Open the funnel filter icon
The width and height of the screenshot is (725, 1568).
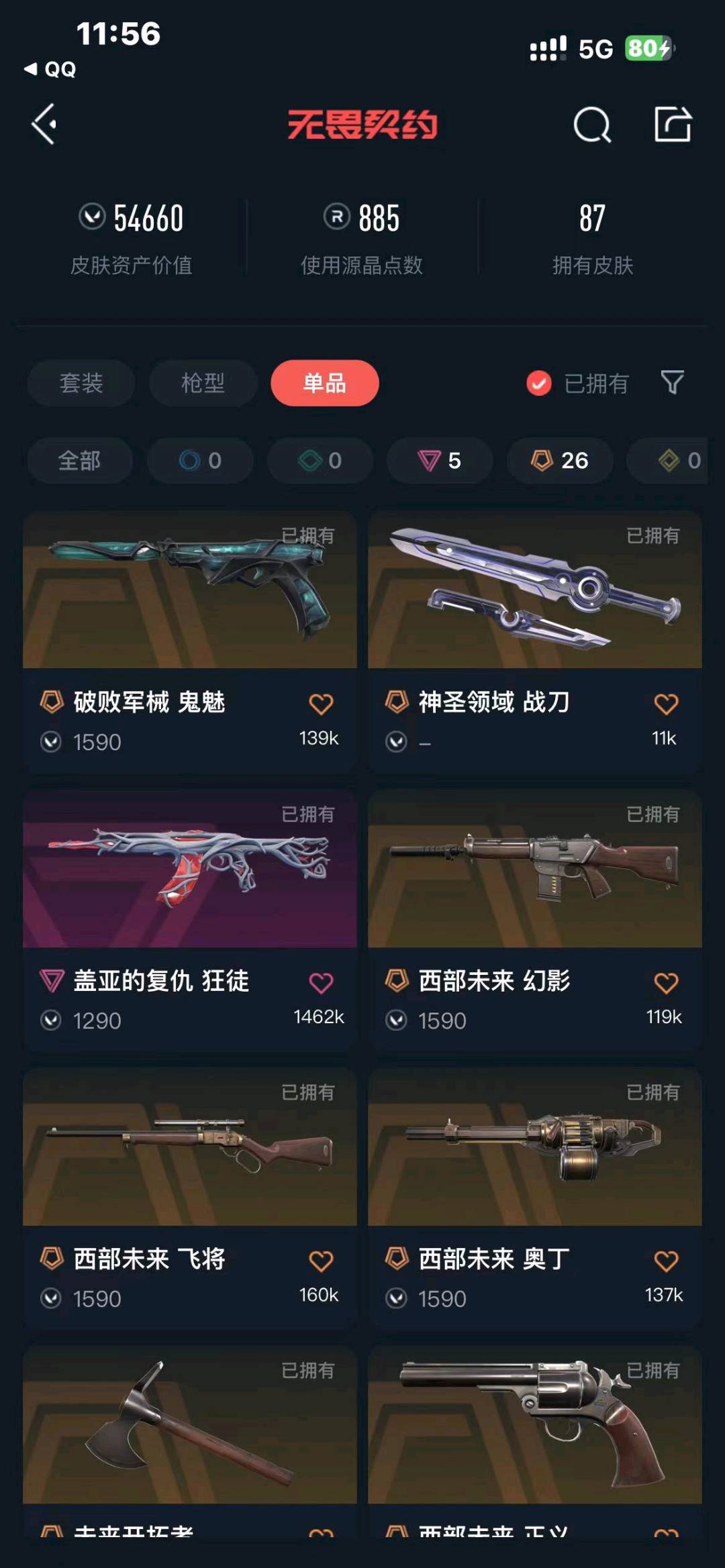click(672, 382)
